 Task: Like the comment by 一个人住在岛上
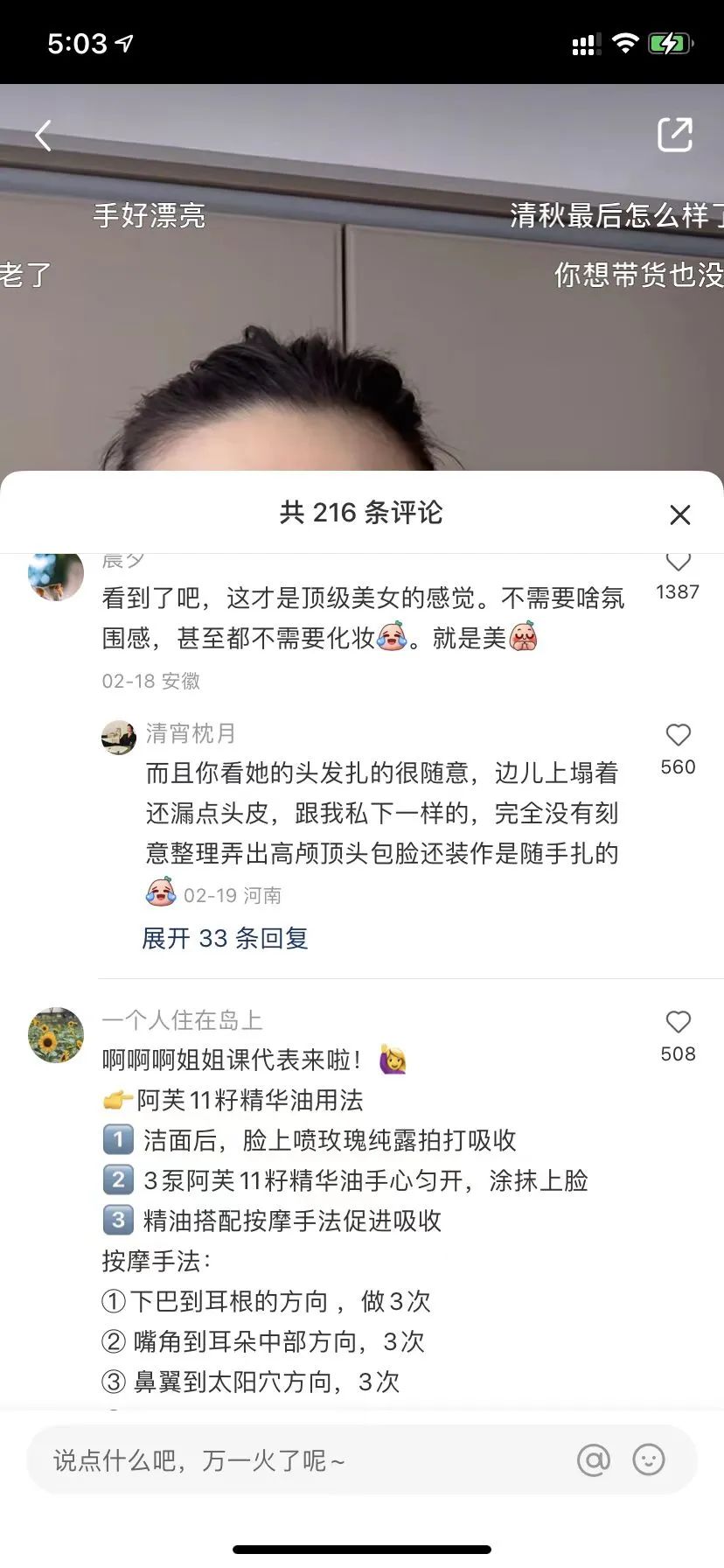678,1022
